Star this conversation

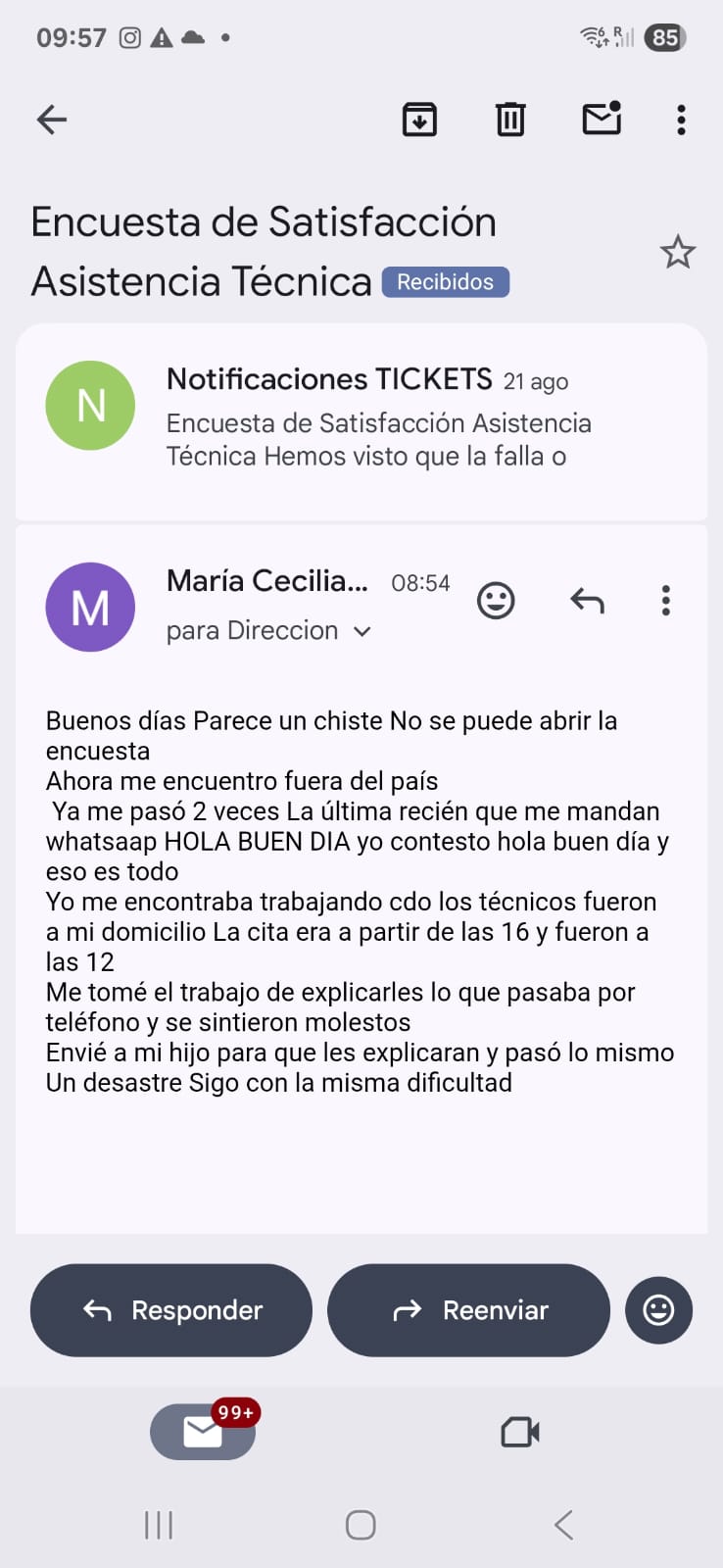tap(677, 253)
